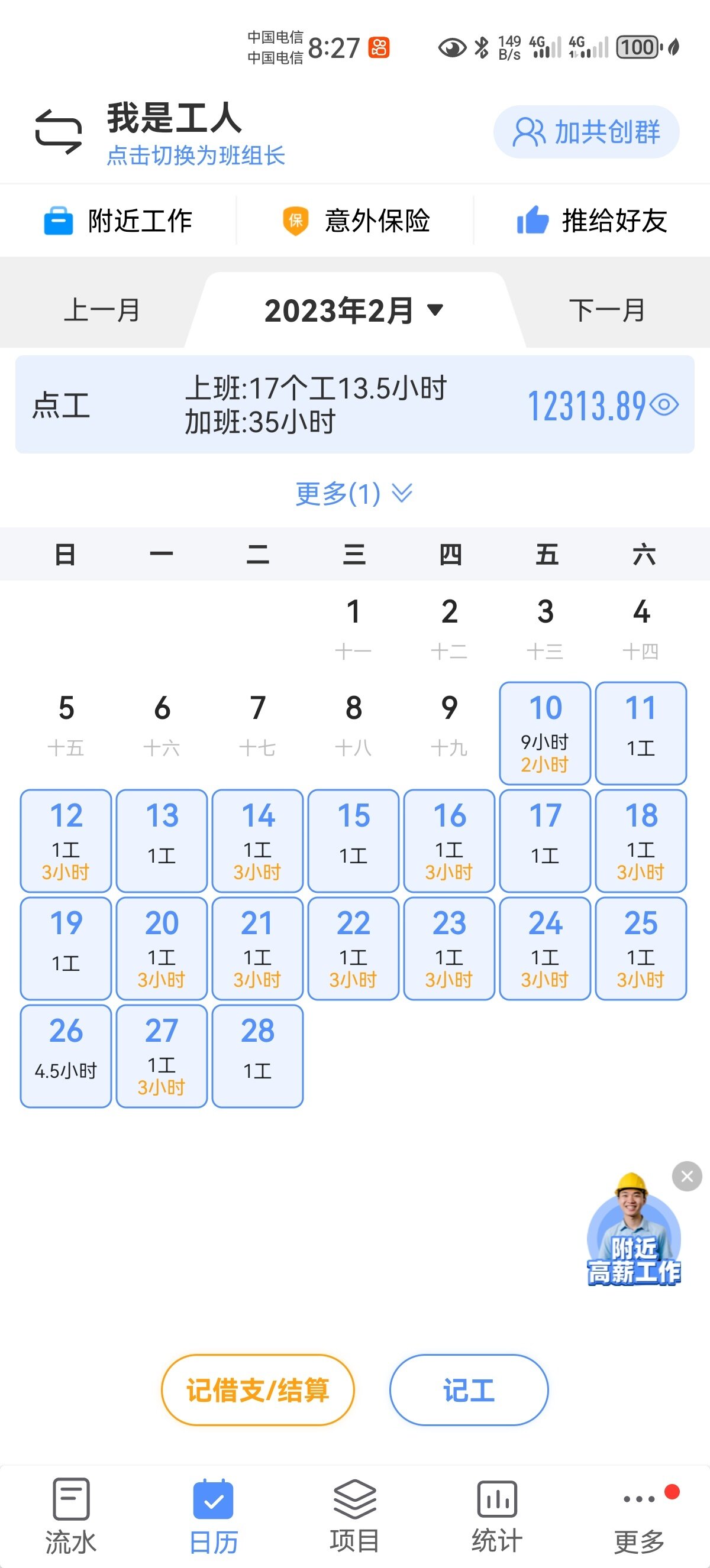
Task: Open the 2023年2月 month picker
Action: 354,310
